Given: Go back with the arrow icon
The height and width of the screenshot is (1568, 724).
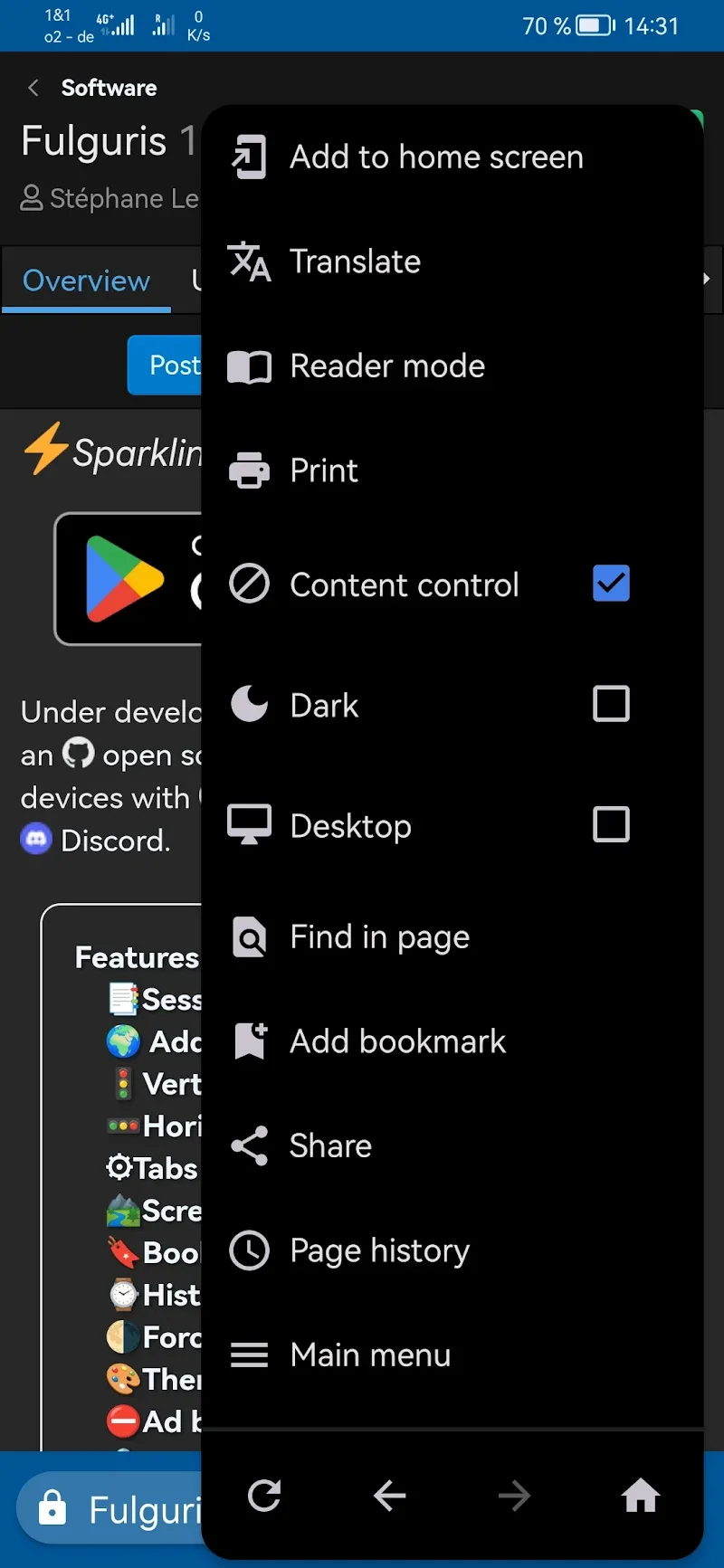Looking at the screenshot, I should (x=390, y=1496).
